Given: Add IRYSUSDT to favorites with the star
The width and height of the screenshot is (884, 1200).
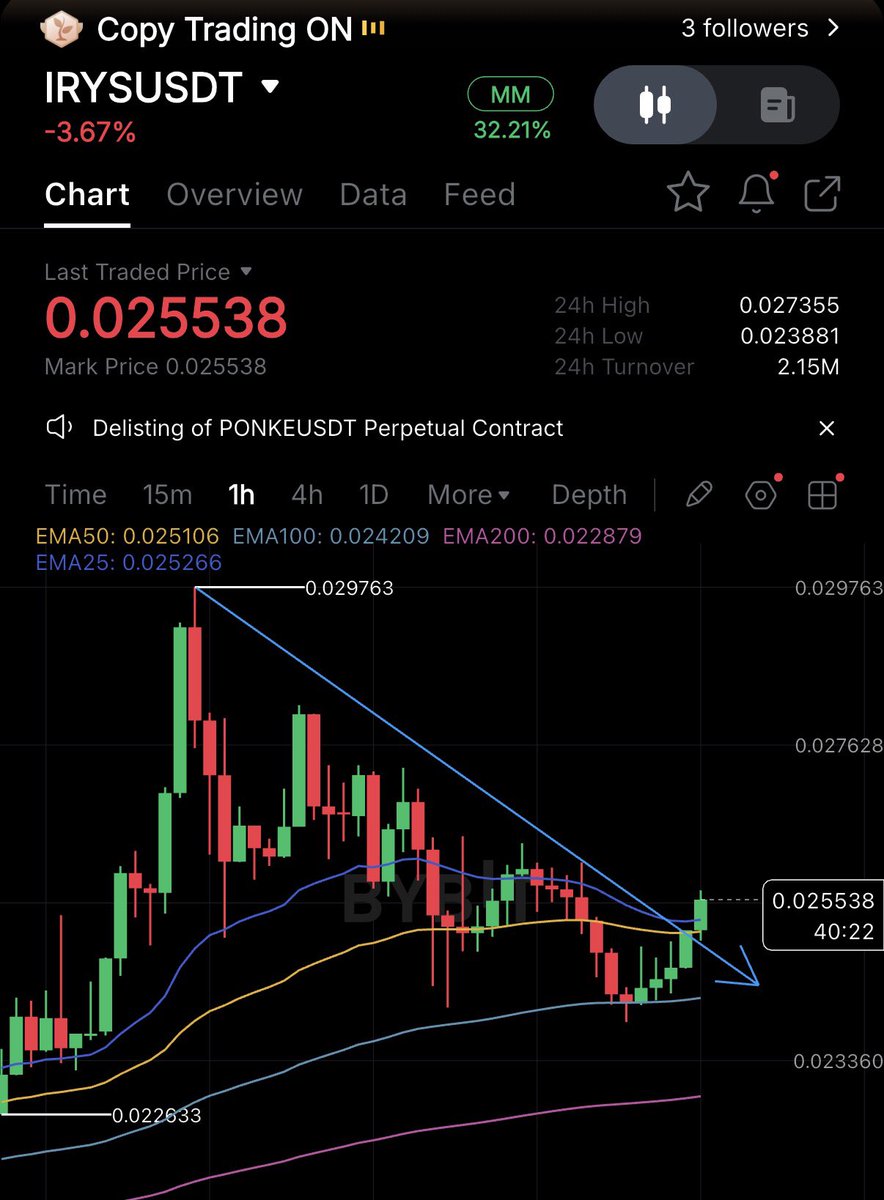Looking at the screenshot, I should (688, 193).
